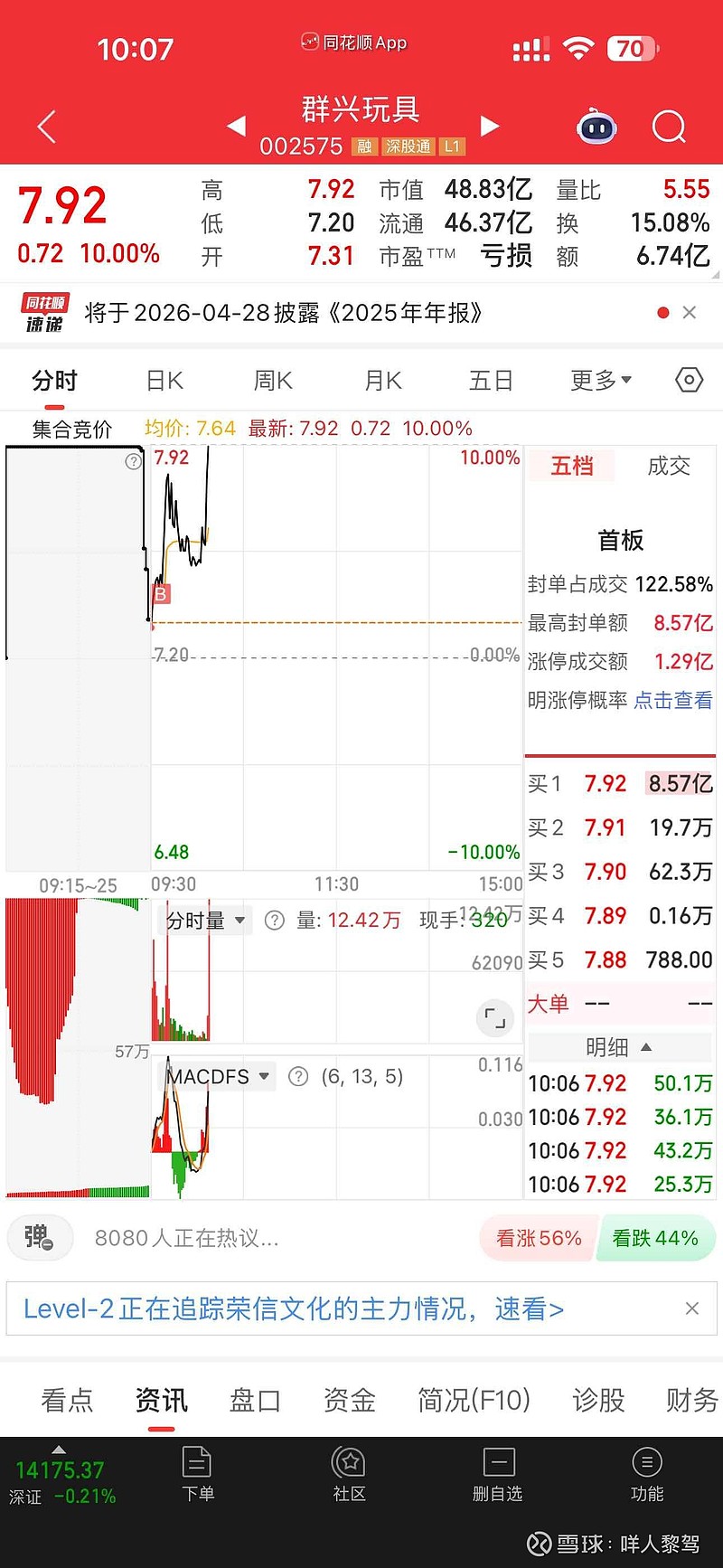Image resolution: width=723 pixels, height=1568 pixels.
Task: Open chart settings via the gear icon
Action: (x=689, y=380)
